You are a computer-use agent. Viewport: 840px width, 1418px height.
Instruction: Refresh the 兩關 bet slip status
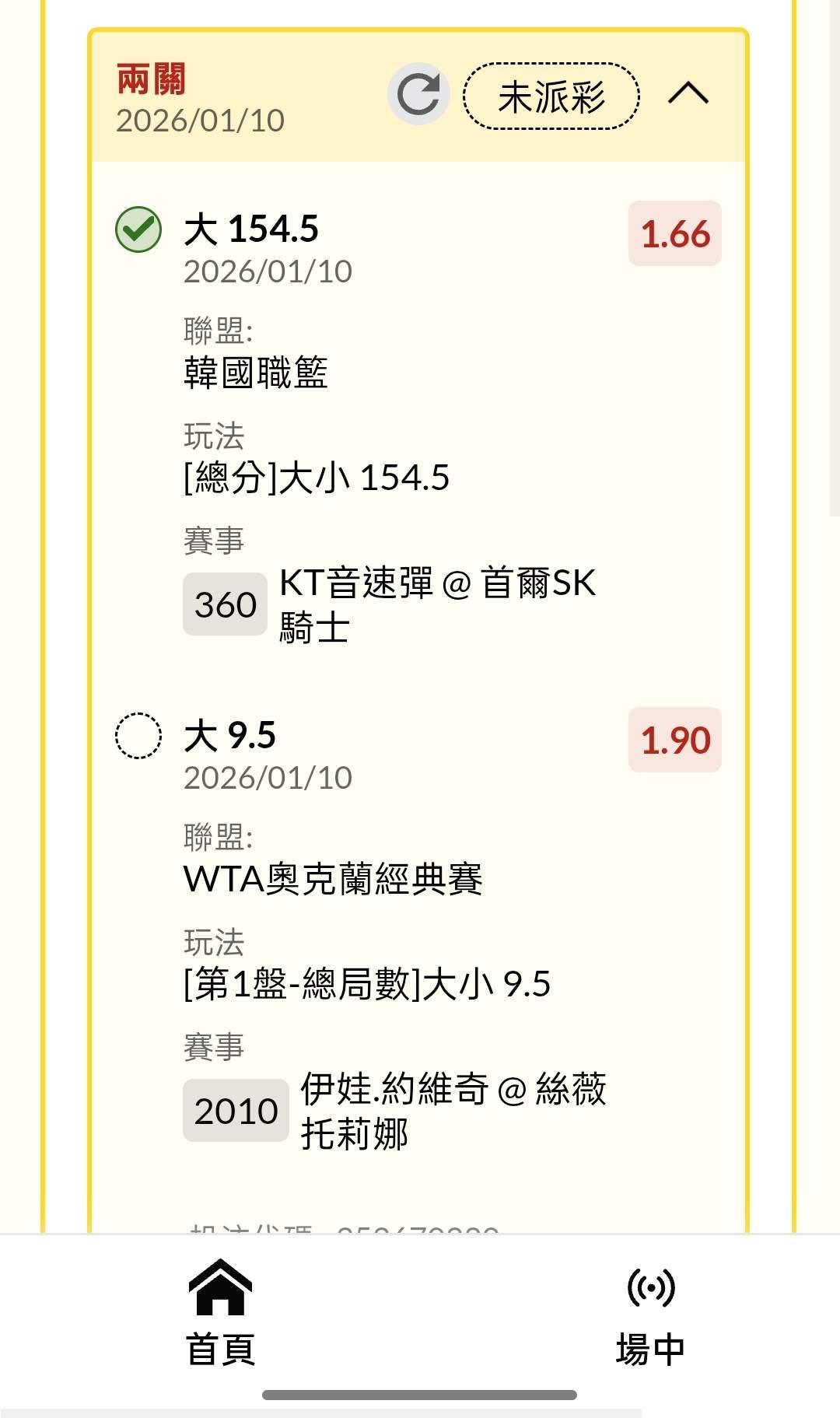click(418, 95)
